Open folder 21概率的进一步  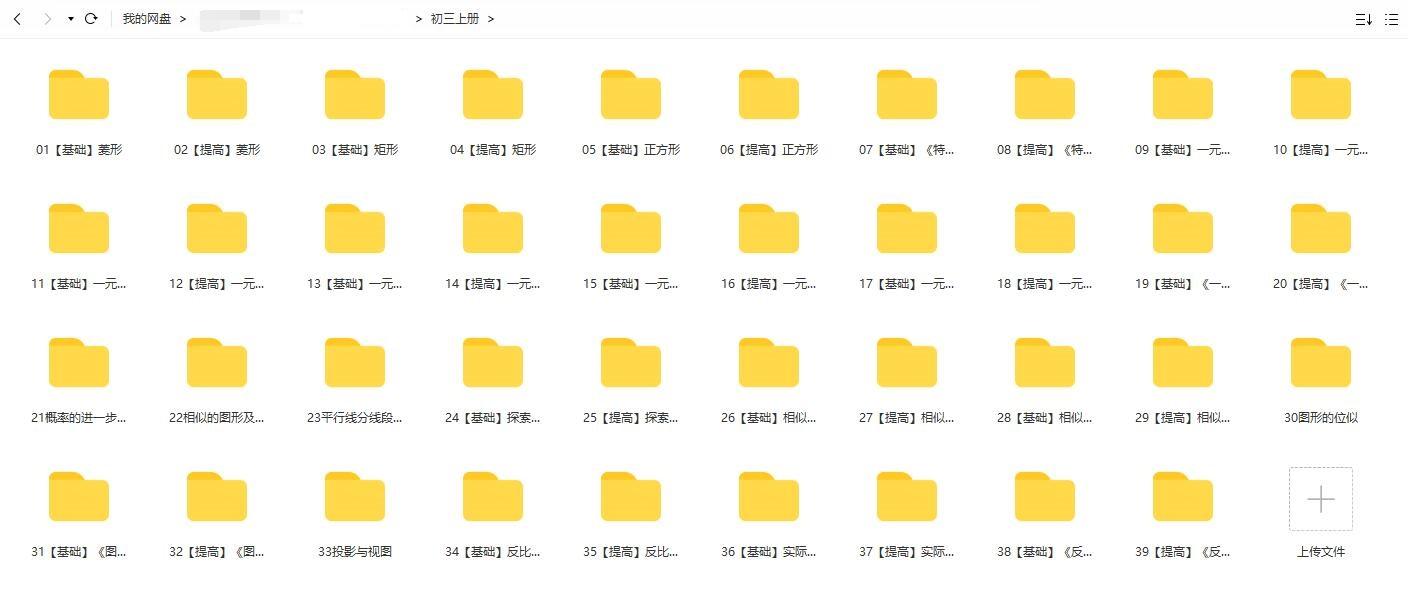[79, 364]
